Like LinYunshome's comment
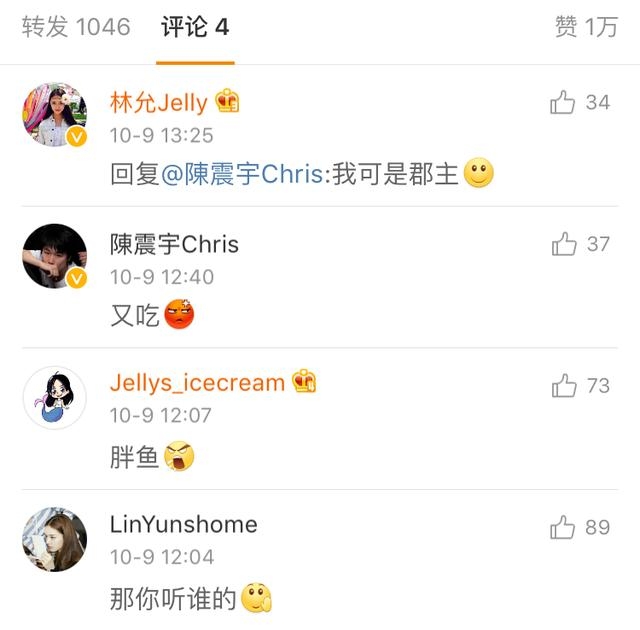640x630 pixels. click(564, 527)
